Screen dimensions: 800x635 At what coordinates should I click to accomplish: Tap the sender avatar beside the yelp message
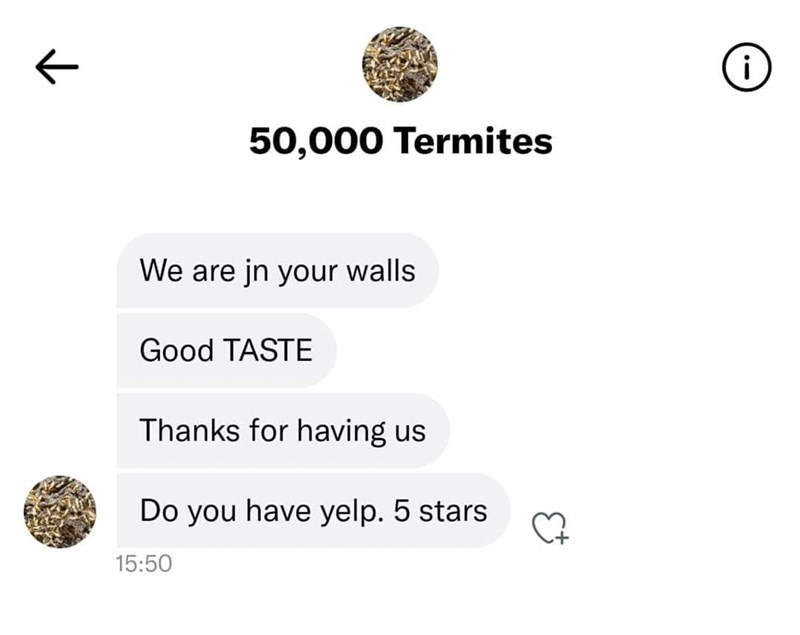(60, 510)
